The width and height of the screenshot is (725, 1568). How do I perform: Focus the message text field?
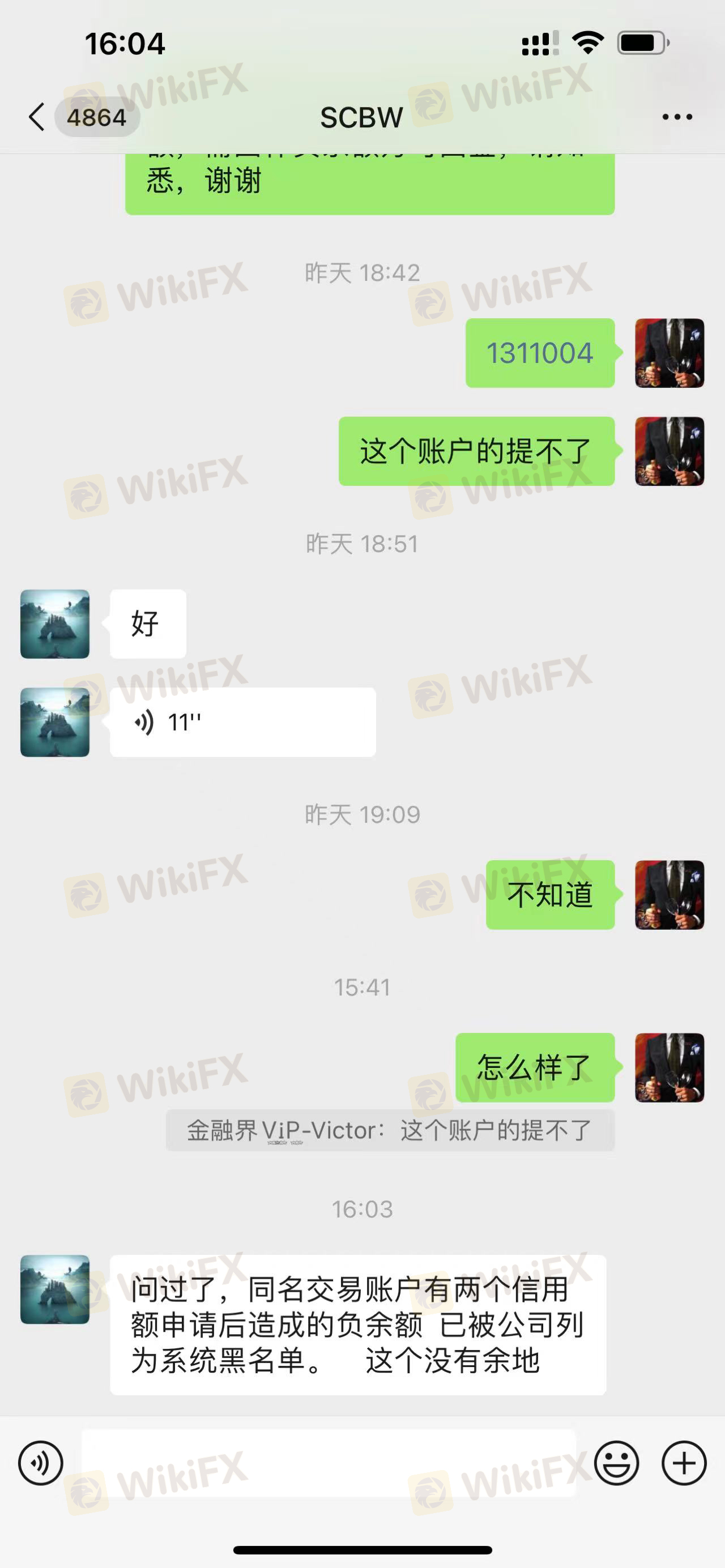point(329,1463)
